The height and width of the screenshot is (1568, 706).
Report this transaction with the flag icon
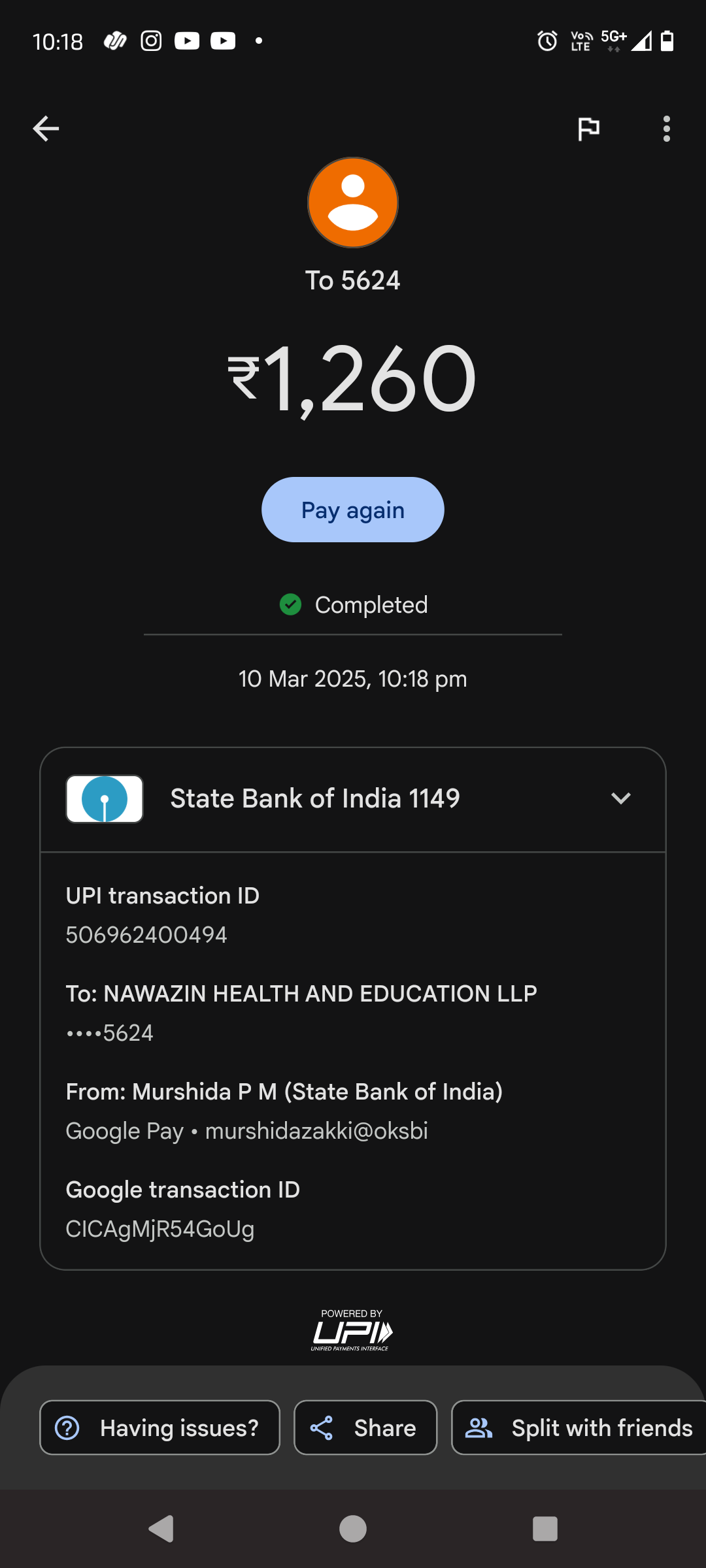[588, 129]
